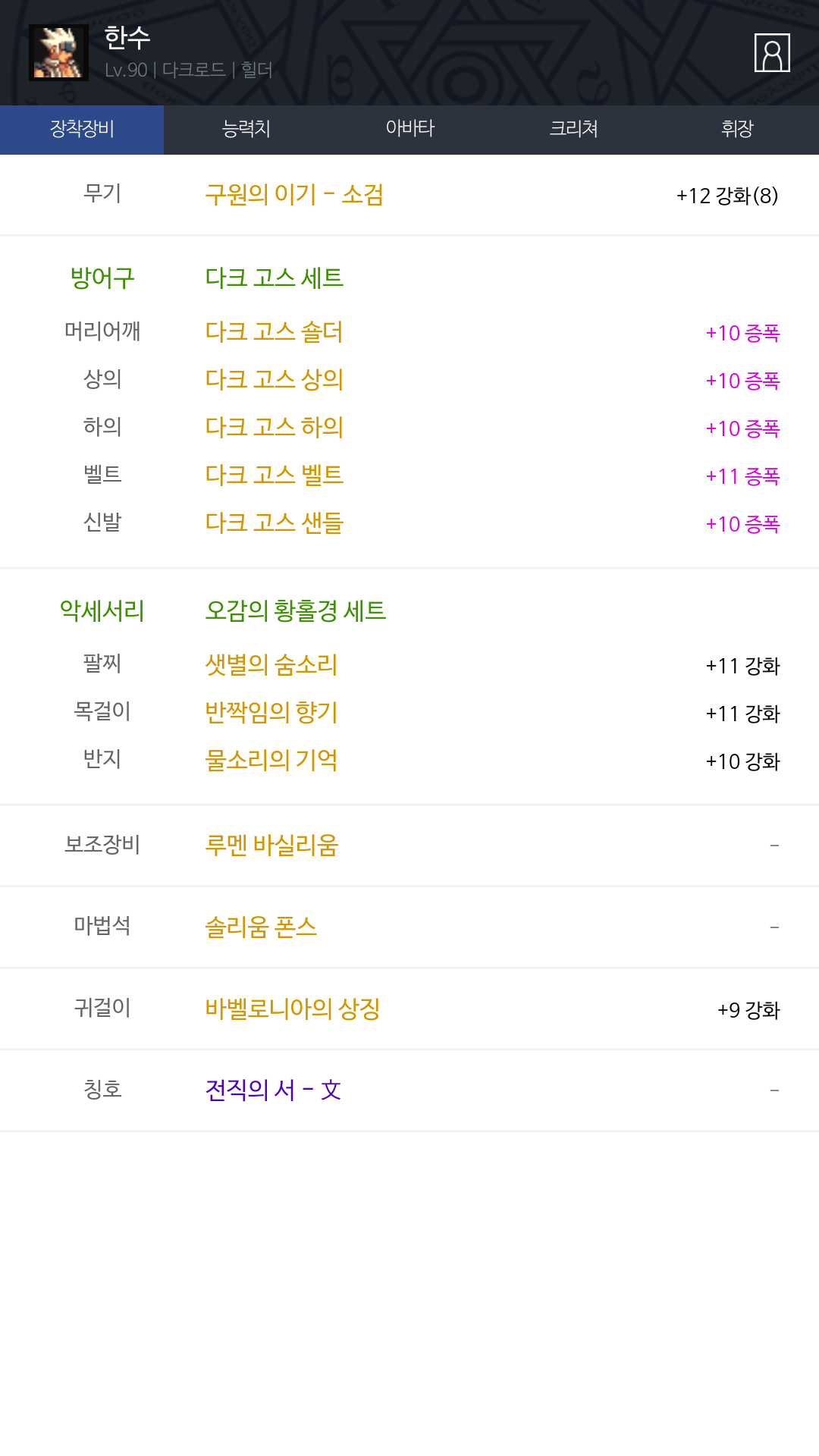
Task: Select the 장착장비 tab
Action: [x=82, y=130]
